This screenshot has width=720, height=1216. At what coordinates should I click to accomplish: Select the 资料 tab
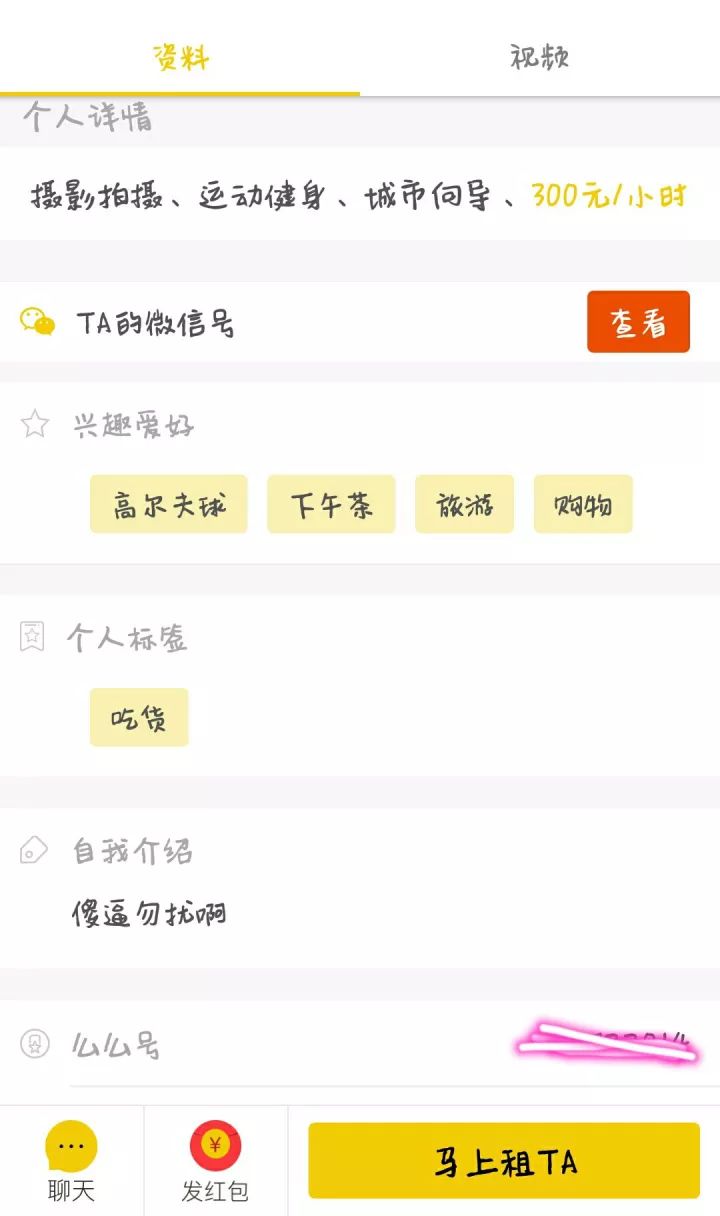click(x=180, y=56)
